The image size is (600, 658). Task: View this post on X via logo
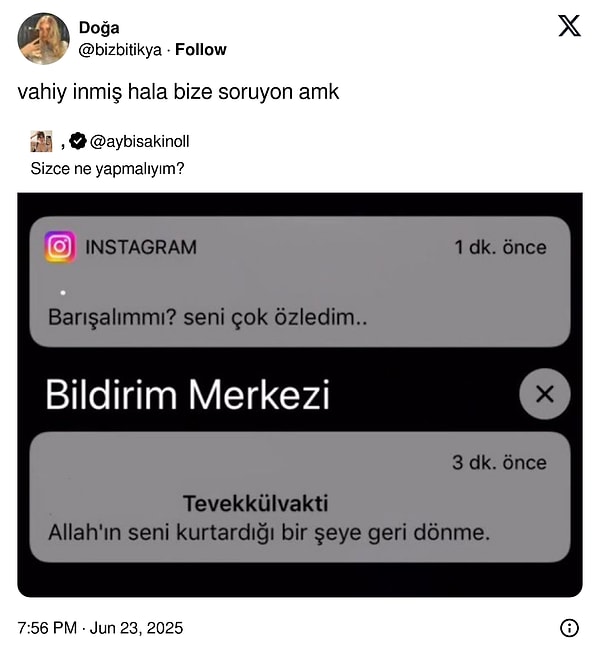coord(569,26)
